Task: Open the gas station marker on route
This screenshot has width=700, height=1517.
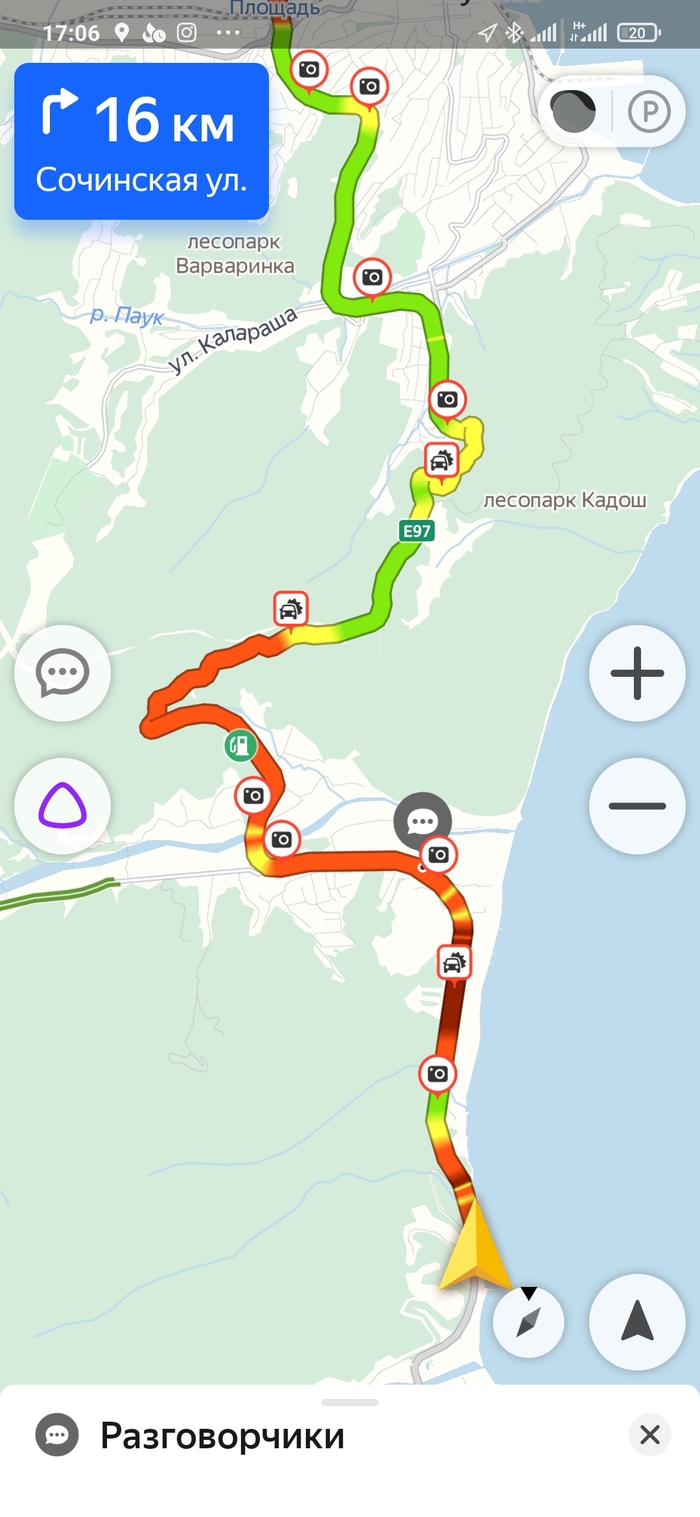Action: tap(239, 746)
